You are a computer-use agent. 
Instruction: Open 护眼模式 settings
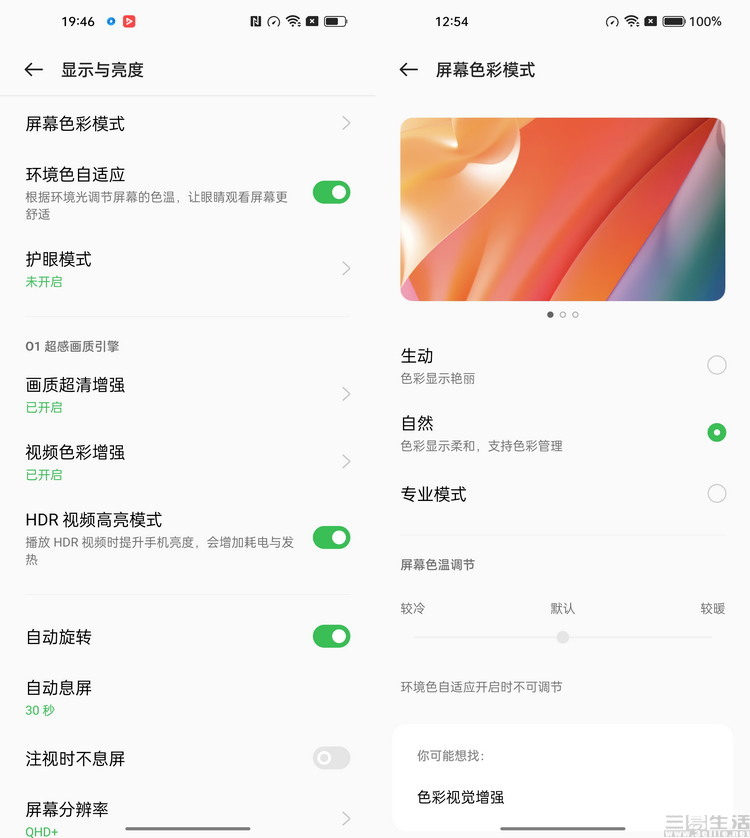[187, 268]
